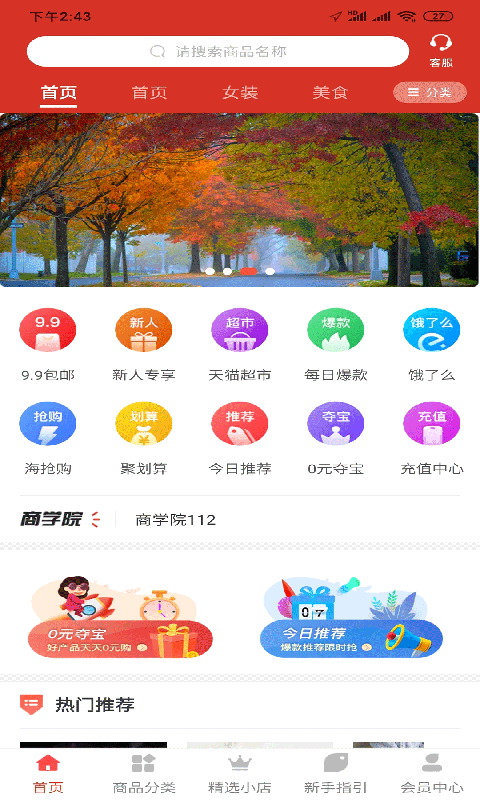Switch to the 美食 tab

click(x=330, y=92)
